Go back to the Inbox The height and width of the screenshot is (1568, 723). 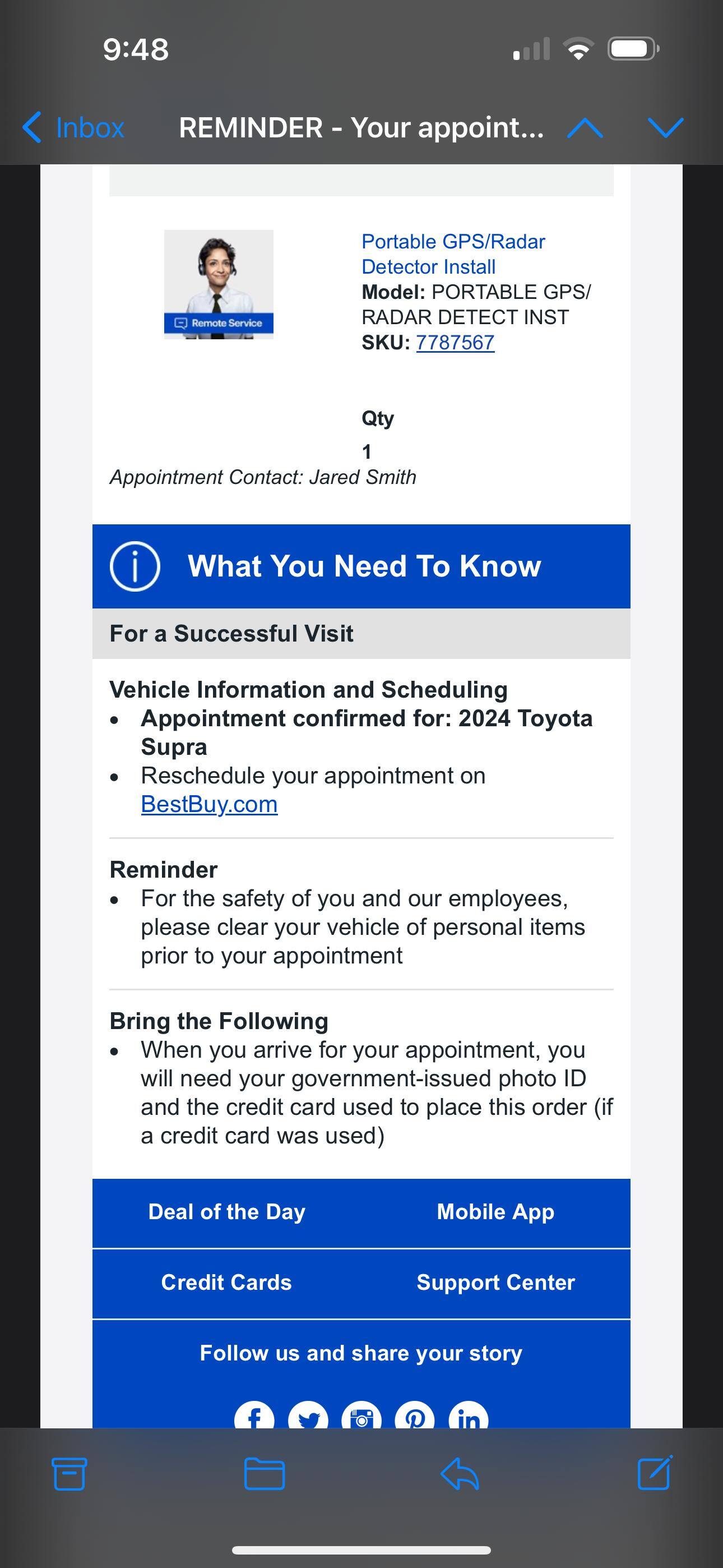click(73, 128)
